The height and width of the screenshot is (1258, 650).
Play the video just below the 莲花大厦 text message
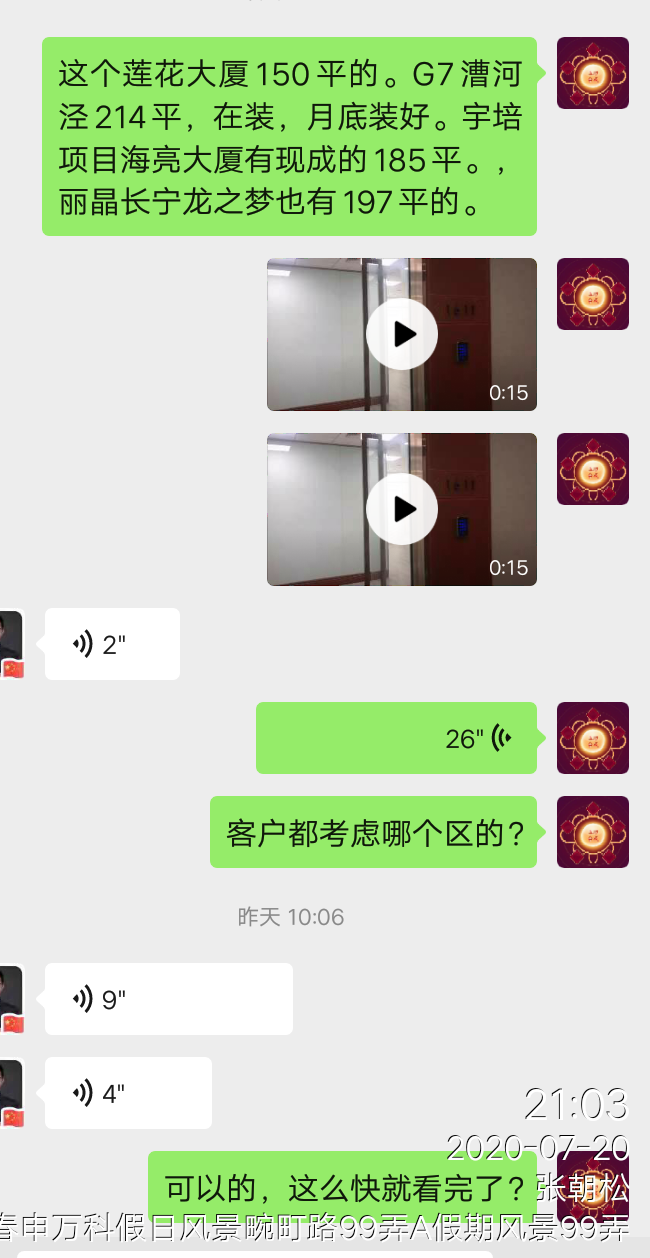(x=402, y=334)
